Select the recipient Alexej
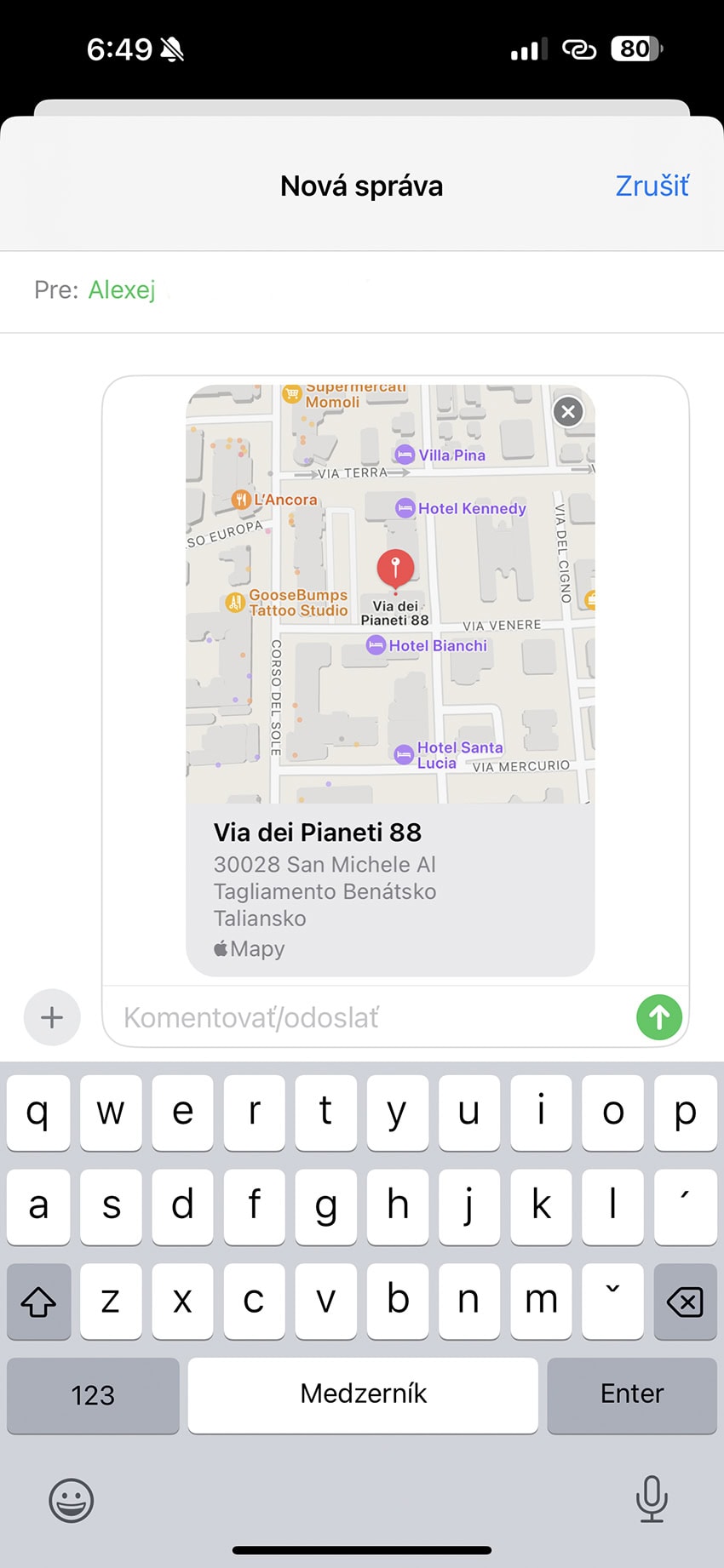The width and height of the screenshot is (724, 1568). [122, 290]
